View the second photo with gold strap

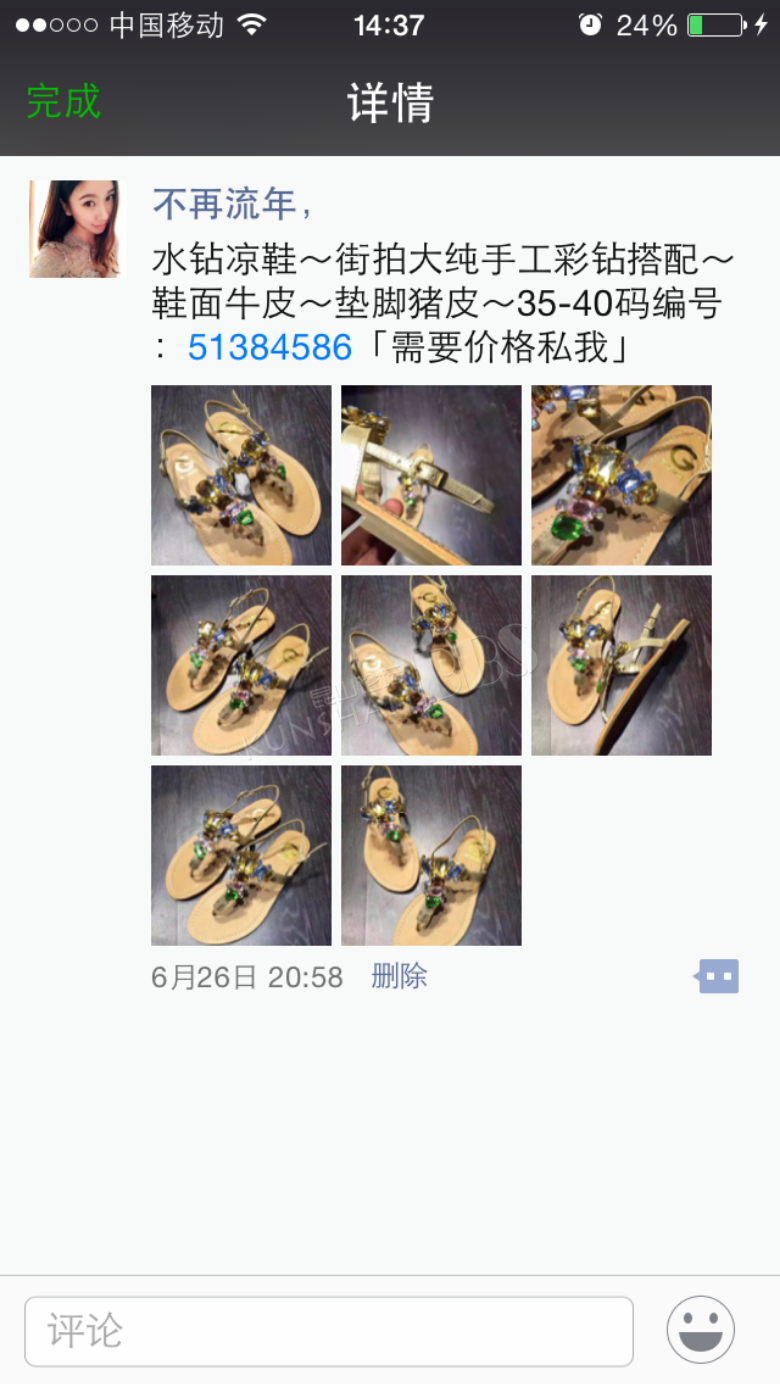pyautogui.click(x=431, y=475)
